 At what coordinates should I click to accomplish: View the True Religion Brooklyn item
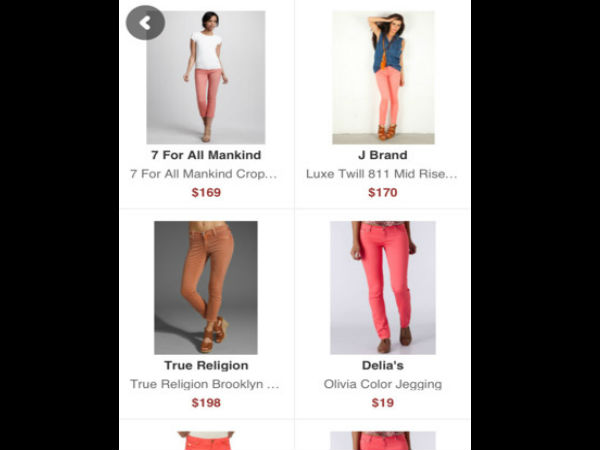[x=206, y=288]
